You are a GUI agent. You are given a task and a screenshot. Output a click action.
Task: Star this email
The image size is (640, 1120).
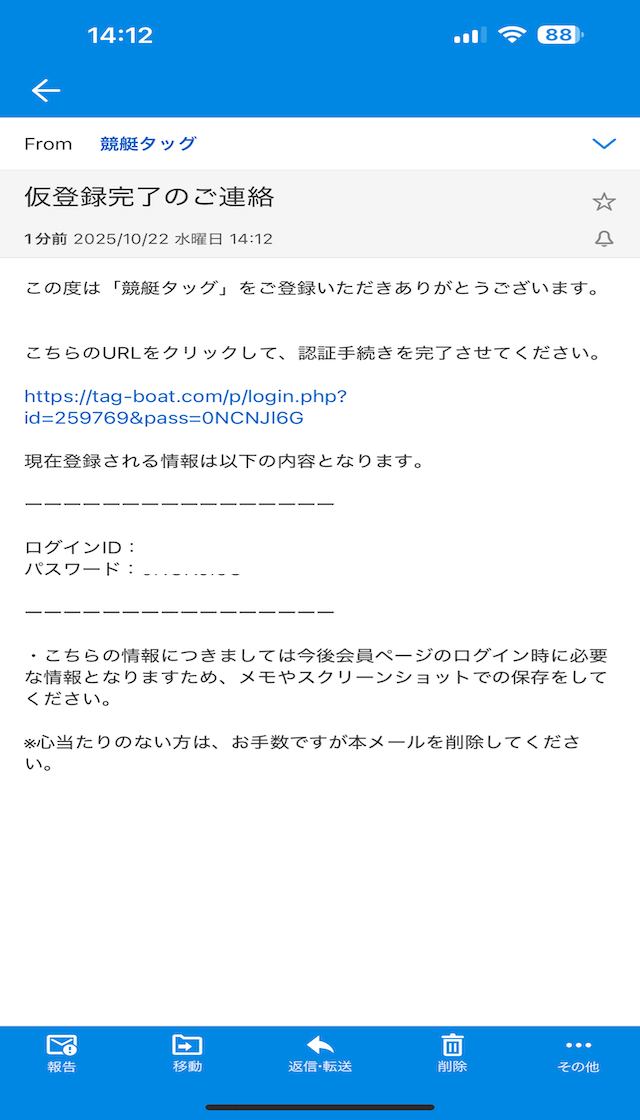coord(604,202)
